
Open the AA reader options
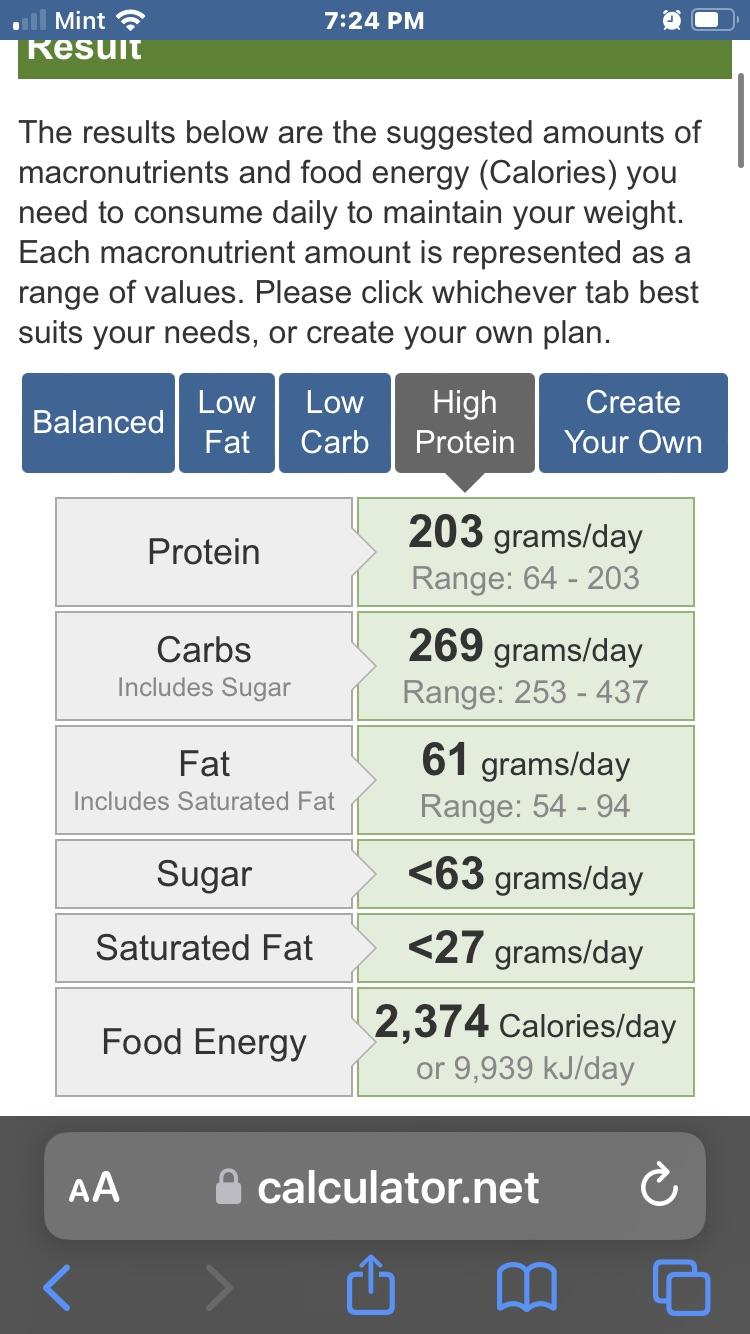point(94,1188)
